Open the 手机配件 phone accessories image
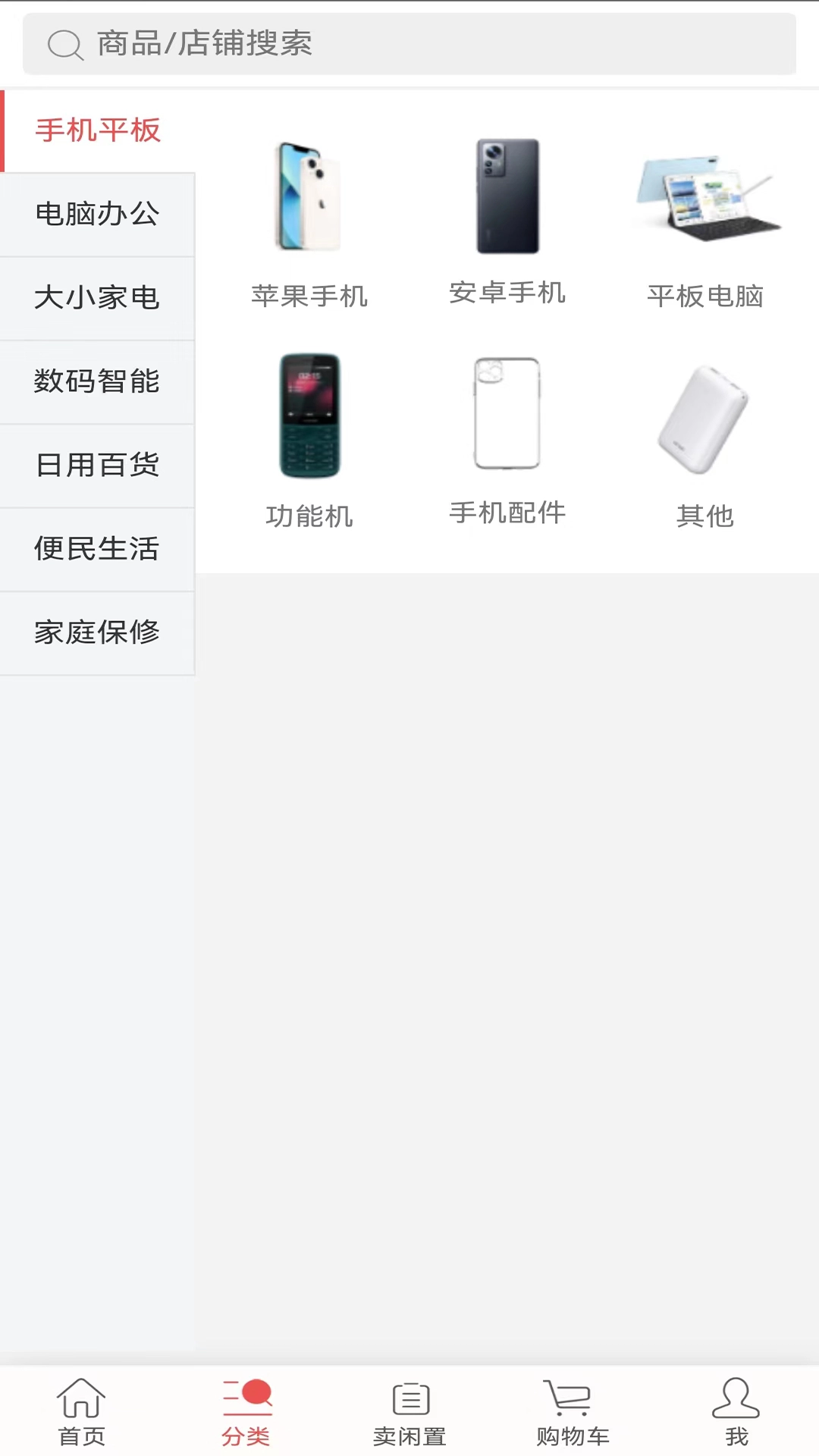The width and height of the screenshot is (819, 1456). pos(507,414)
